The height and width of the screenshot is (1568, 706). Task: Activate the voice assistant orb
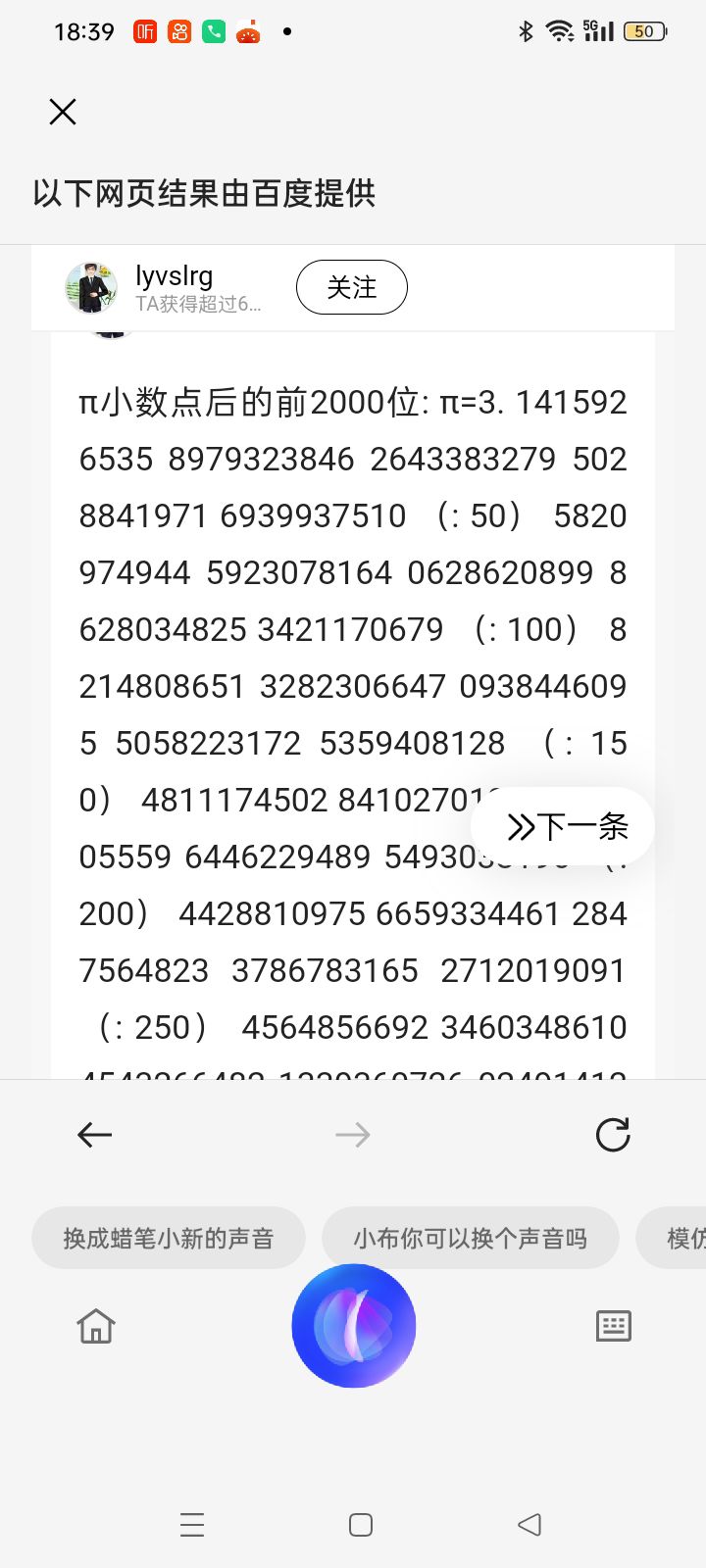pyautogui.click(x=354, y=1326)
